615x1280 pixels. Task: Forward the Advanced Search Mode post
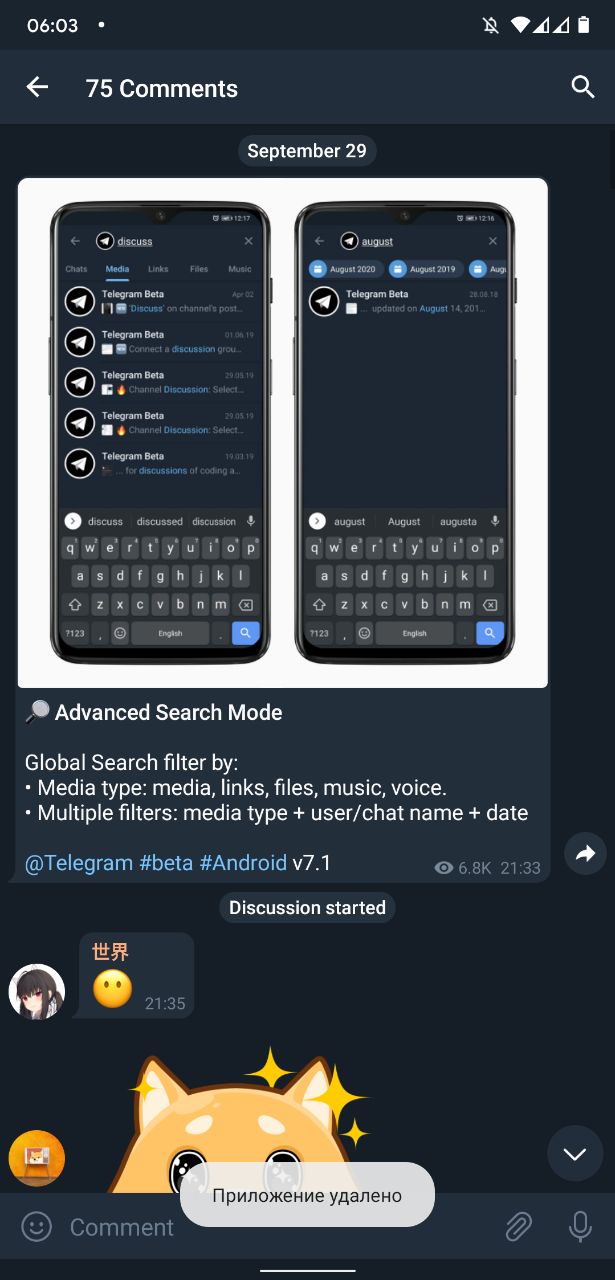[585, 853]
